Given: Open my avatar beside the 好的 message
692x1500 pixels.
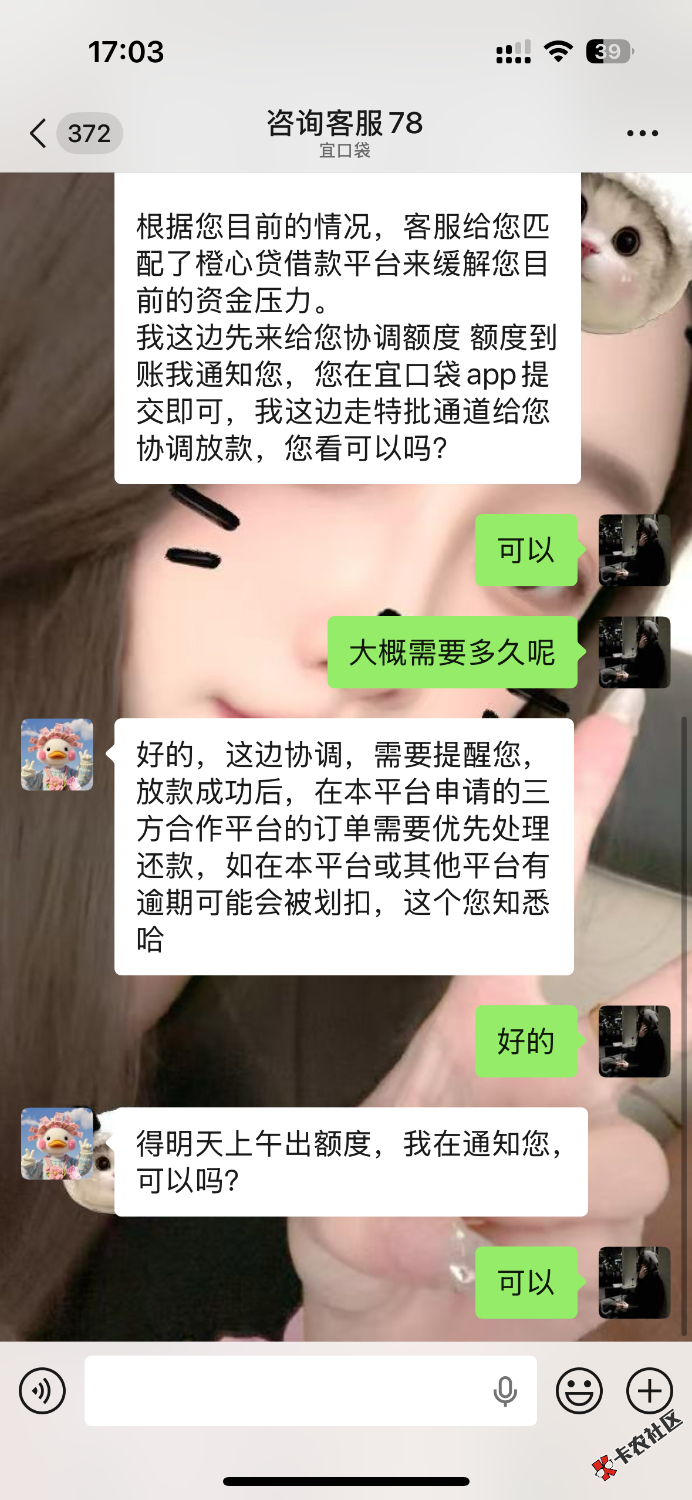Looking at the screenshot, I should (x=634, y=1041).
